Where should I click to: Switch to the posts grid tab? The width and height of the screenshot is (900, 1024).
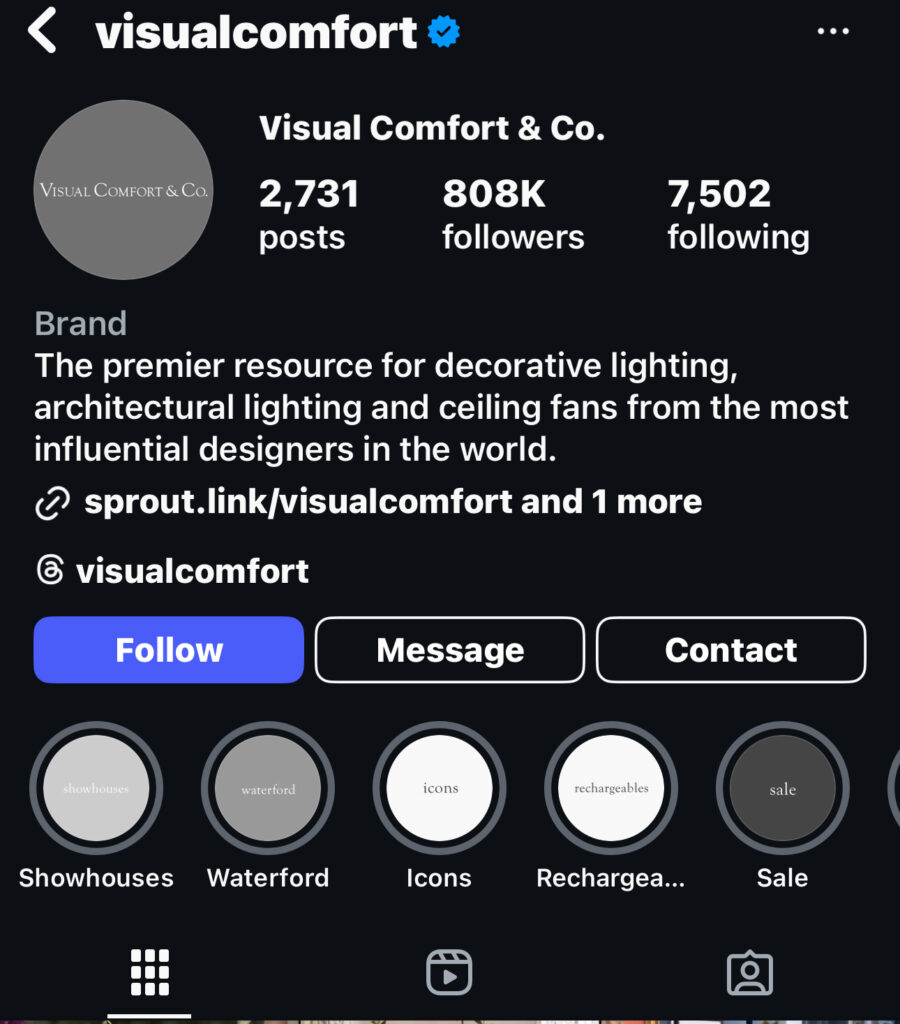point(149,972)
